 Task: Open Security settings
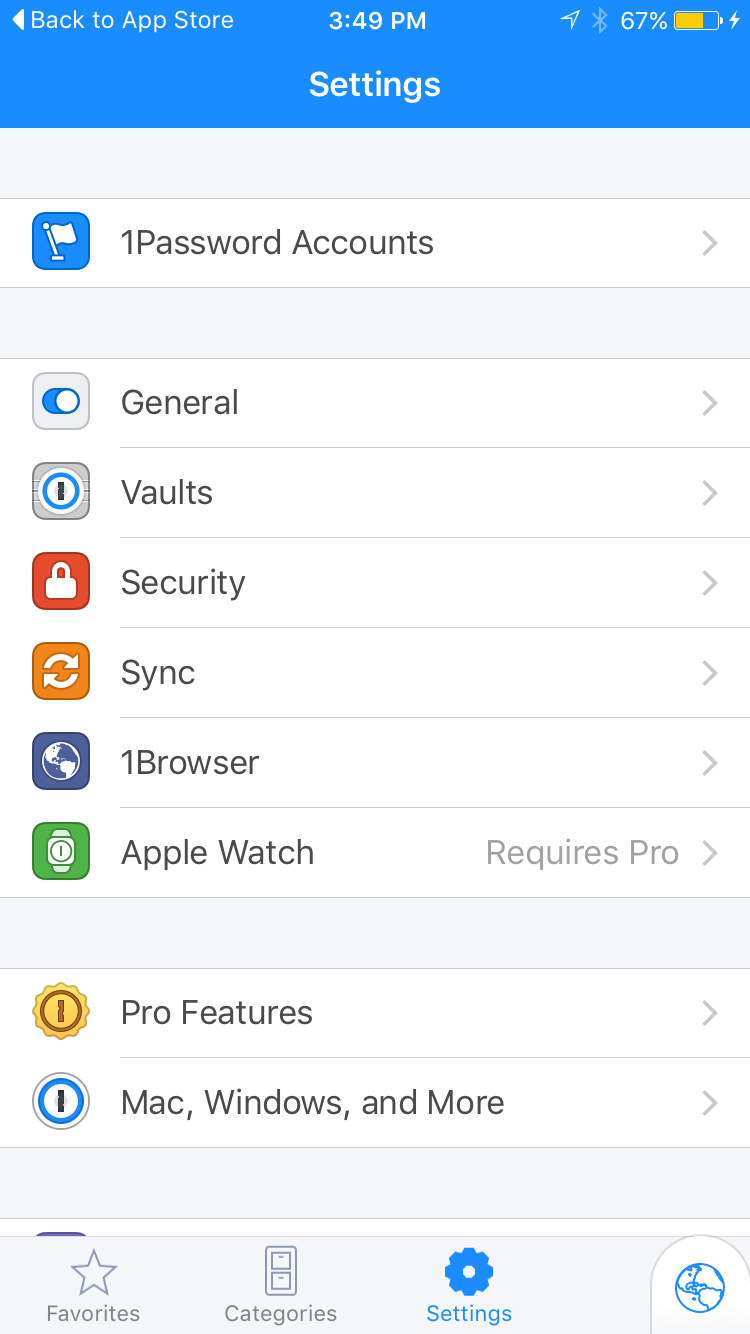(375, 583)
